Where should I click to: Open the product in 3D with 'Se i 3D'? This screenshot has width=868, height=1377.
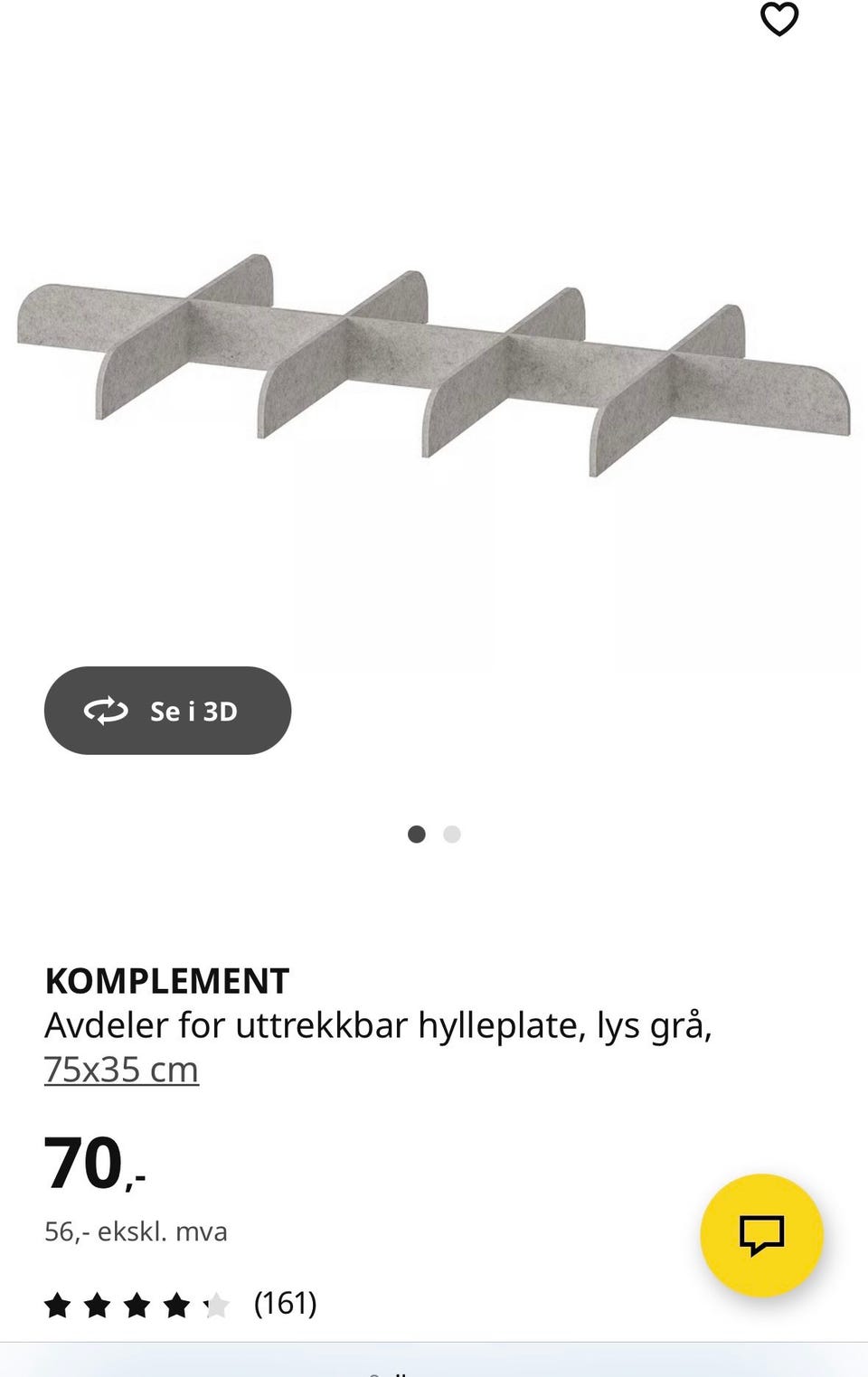click(167, 711)
